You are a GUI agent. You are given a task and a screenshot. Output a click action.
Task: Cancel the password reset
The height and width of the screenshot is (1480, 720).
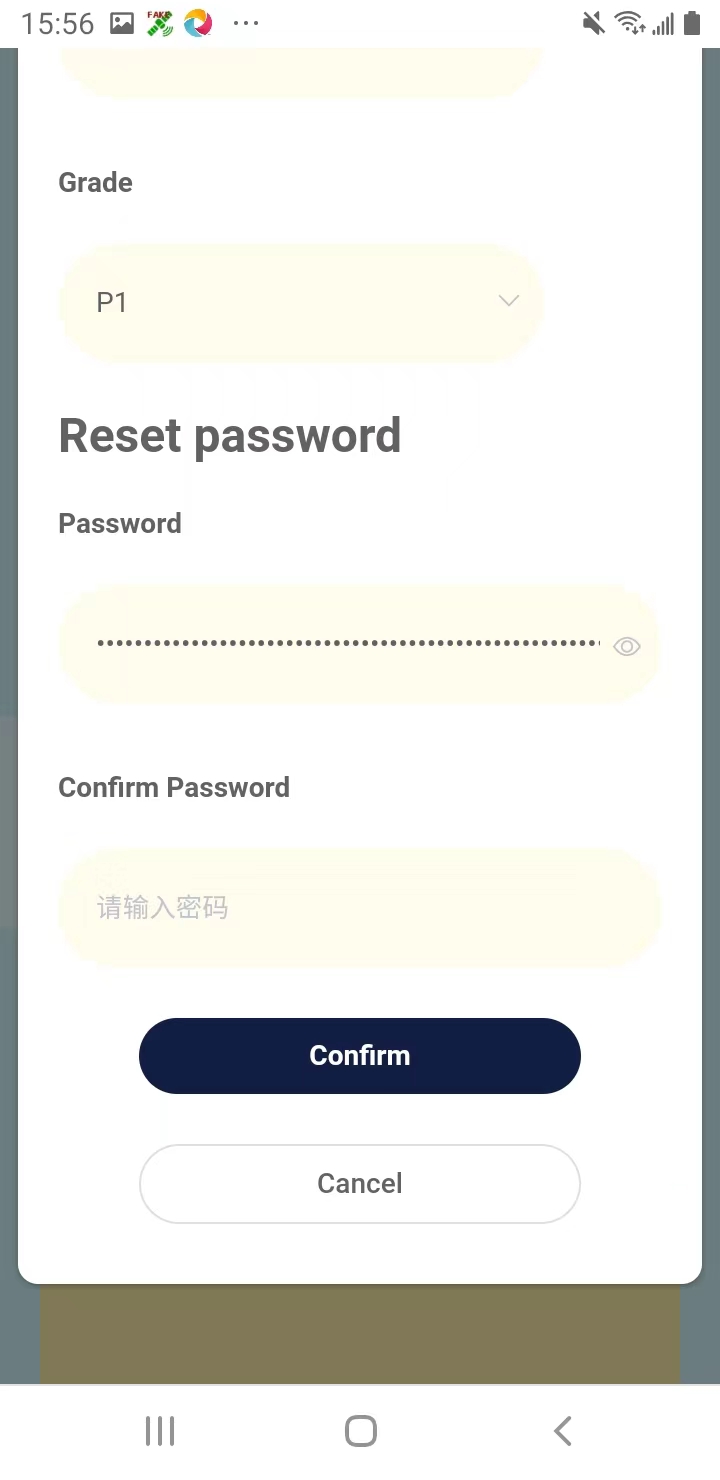pyautogui.click(x=360, y=1184)
